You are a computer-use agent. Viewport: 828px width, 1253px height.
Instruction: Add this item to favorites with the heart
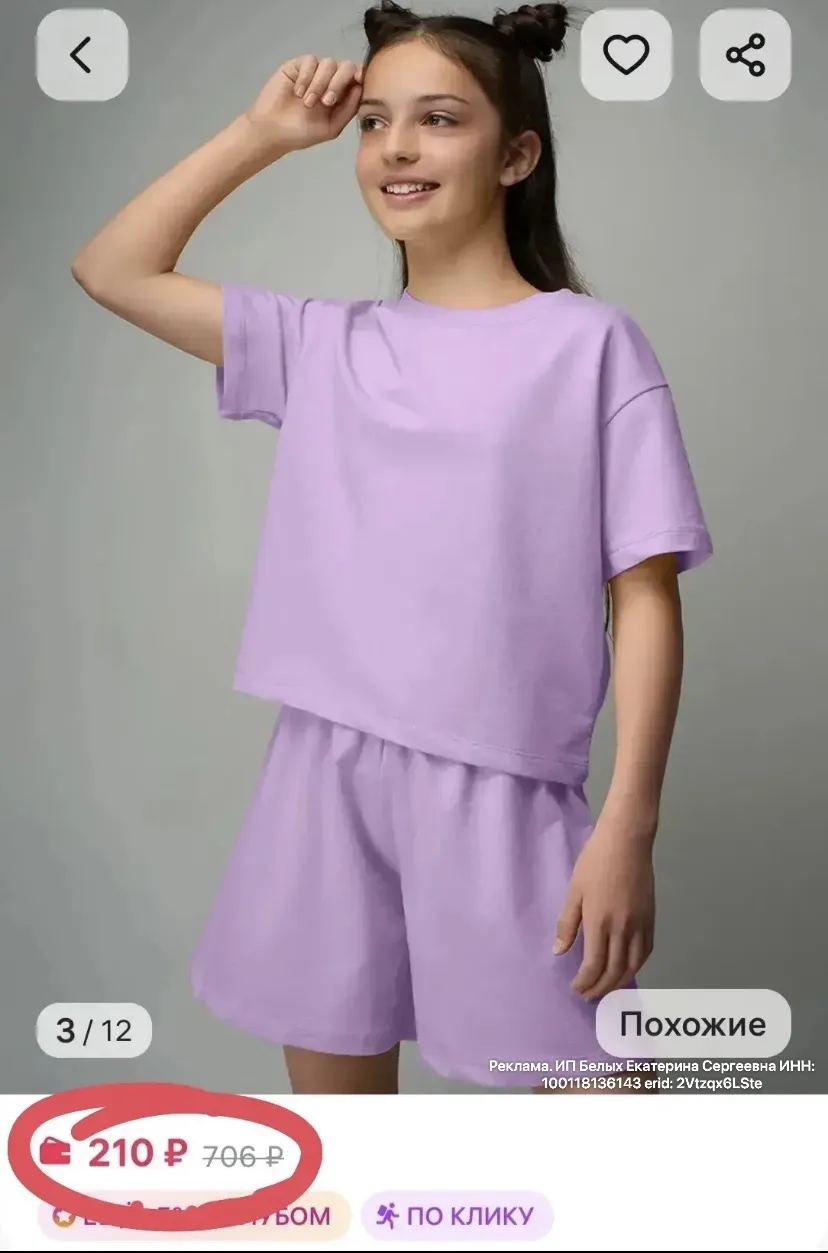[626, 55]
